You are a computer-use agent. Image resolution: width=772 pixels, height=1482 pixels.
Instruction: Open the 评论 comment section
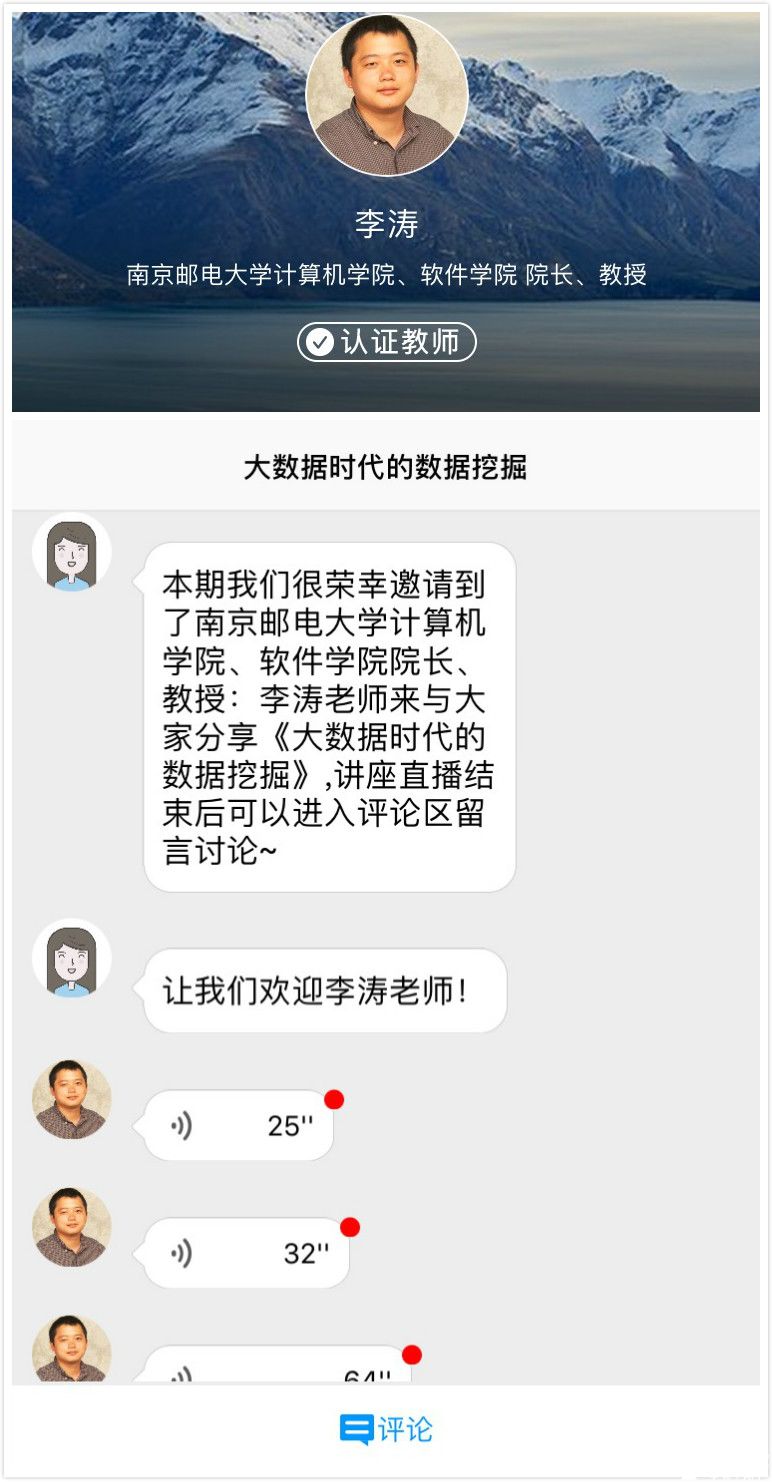point(386,1430)
